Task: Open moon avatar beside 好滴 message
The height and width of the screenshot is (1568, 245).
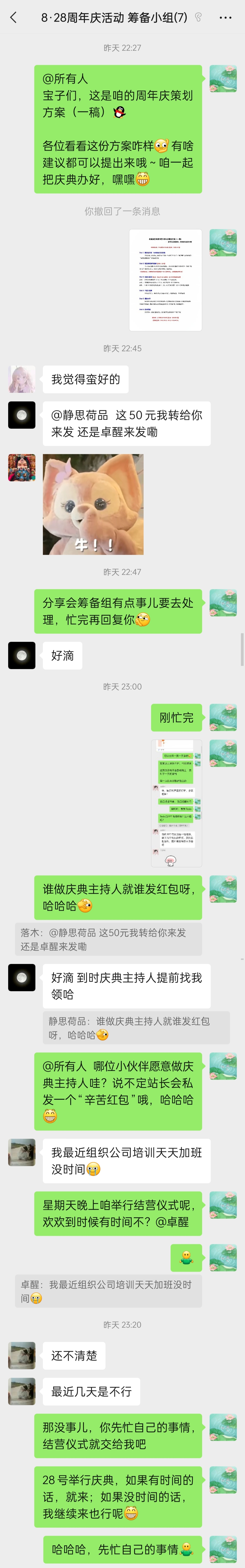Action: tap(21, 656)
